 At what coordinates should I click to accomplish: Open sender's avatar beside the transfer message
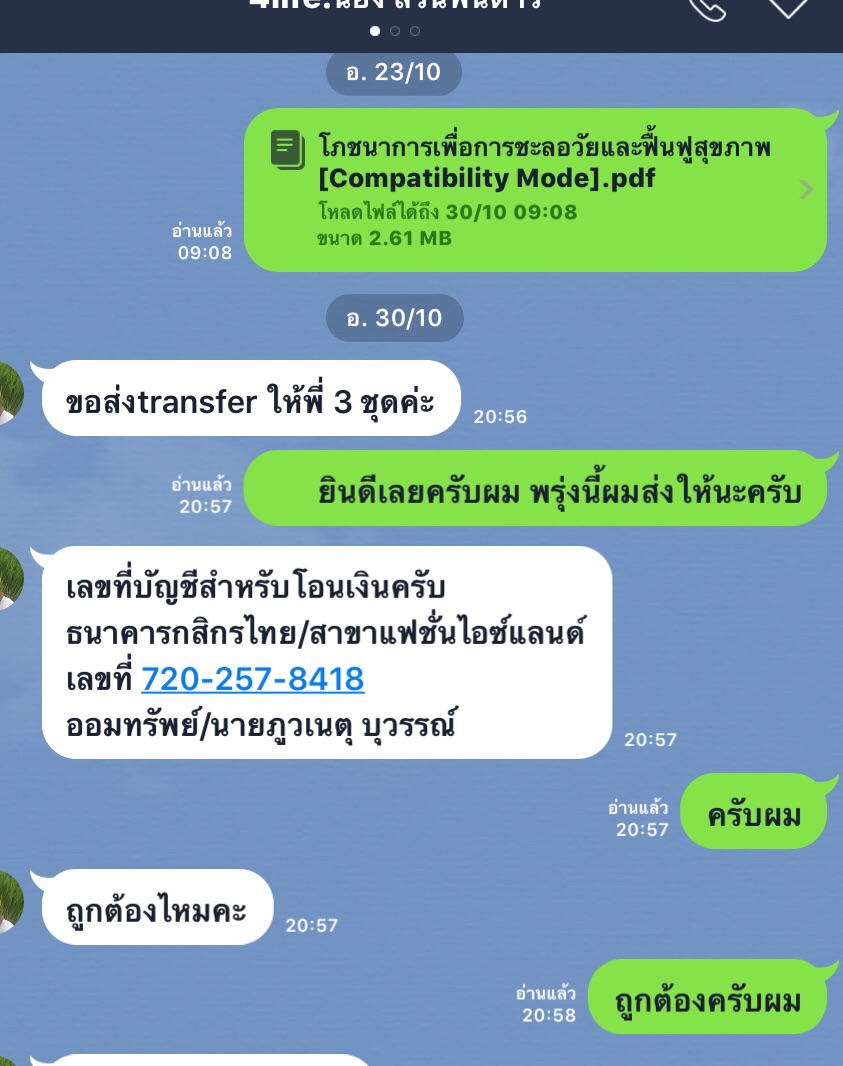click(8, 392)
